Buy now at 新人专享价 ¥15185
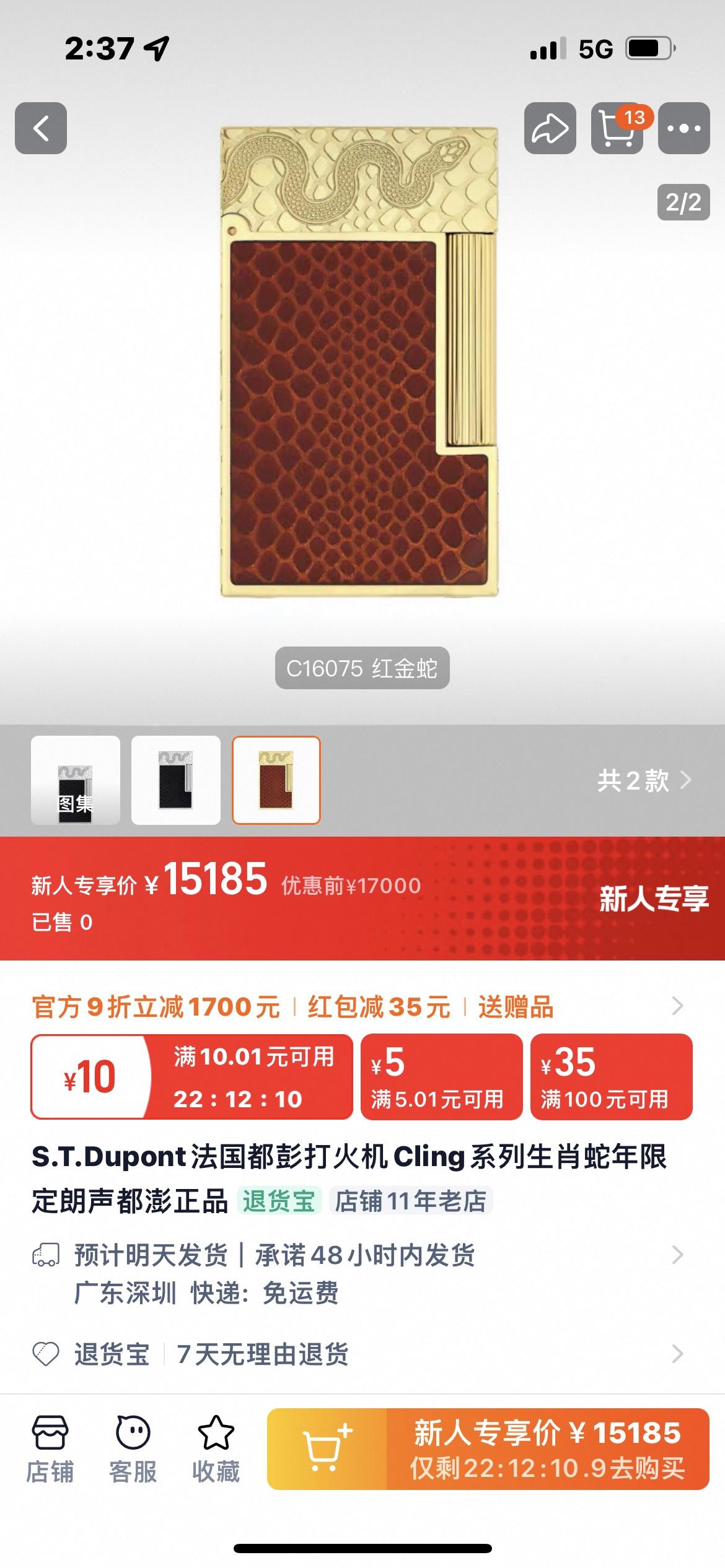The width and height of the screenshot is (725, 1568). coord(547,1448)
